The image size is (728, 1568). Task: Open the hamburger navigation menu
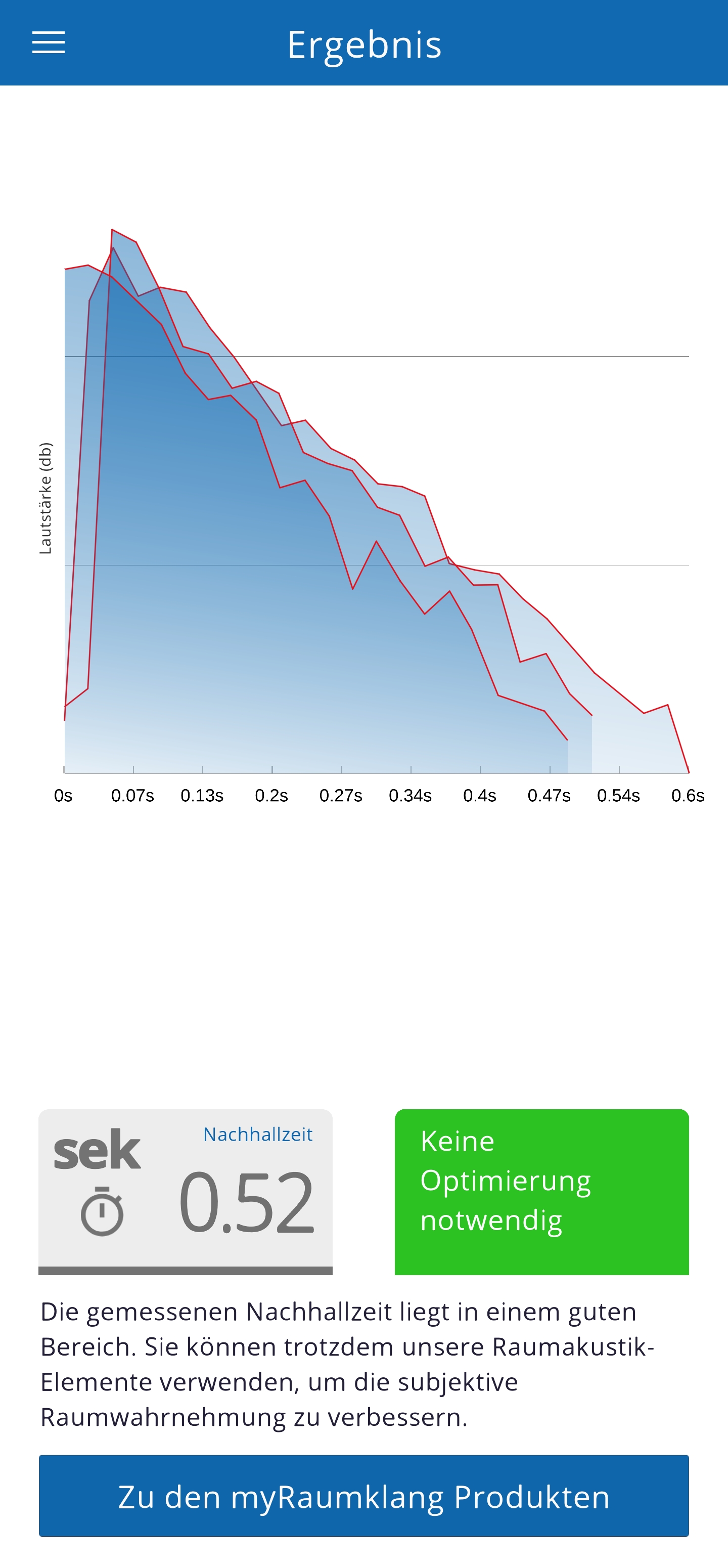click(49, 43)
